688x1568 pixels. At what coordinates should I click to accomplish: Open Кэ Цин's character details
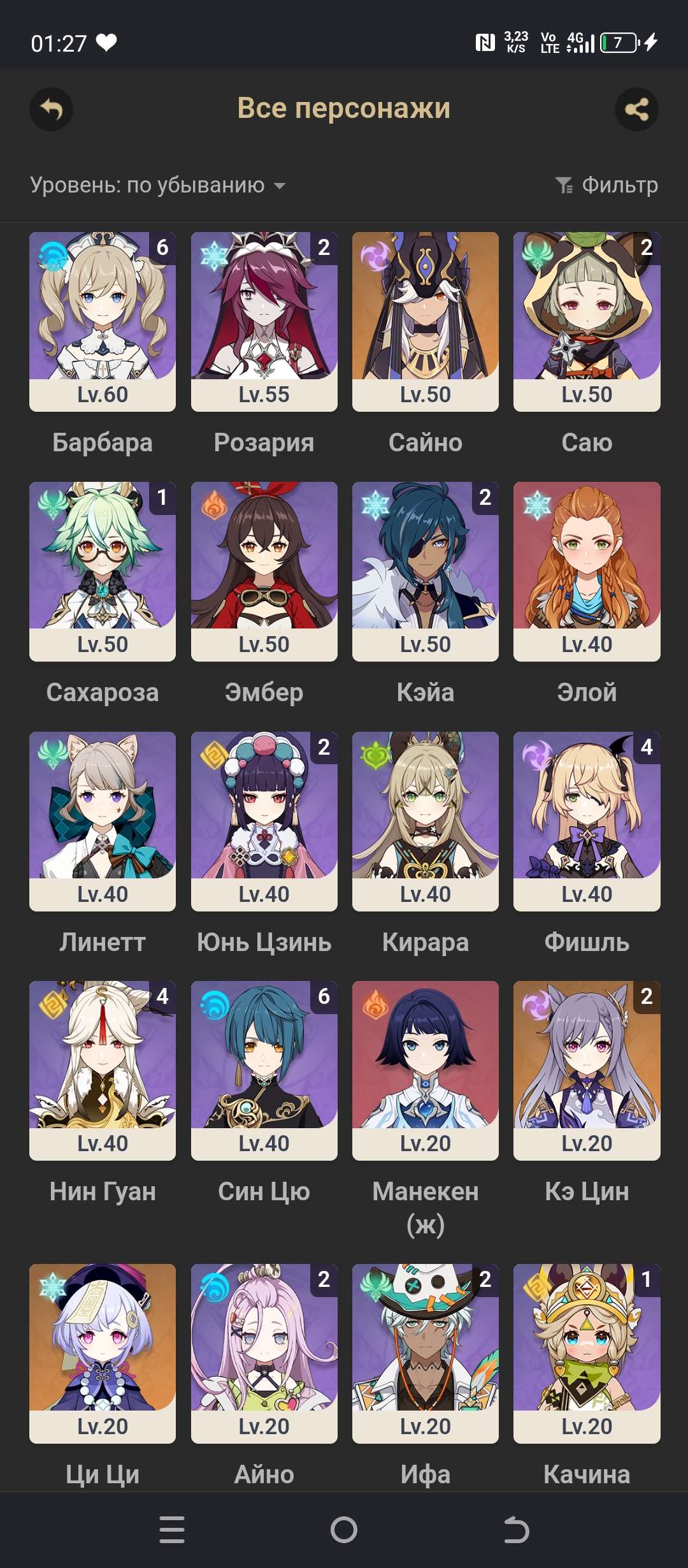pos(587,1071)
